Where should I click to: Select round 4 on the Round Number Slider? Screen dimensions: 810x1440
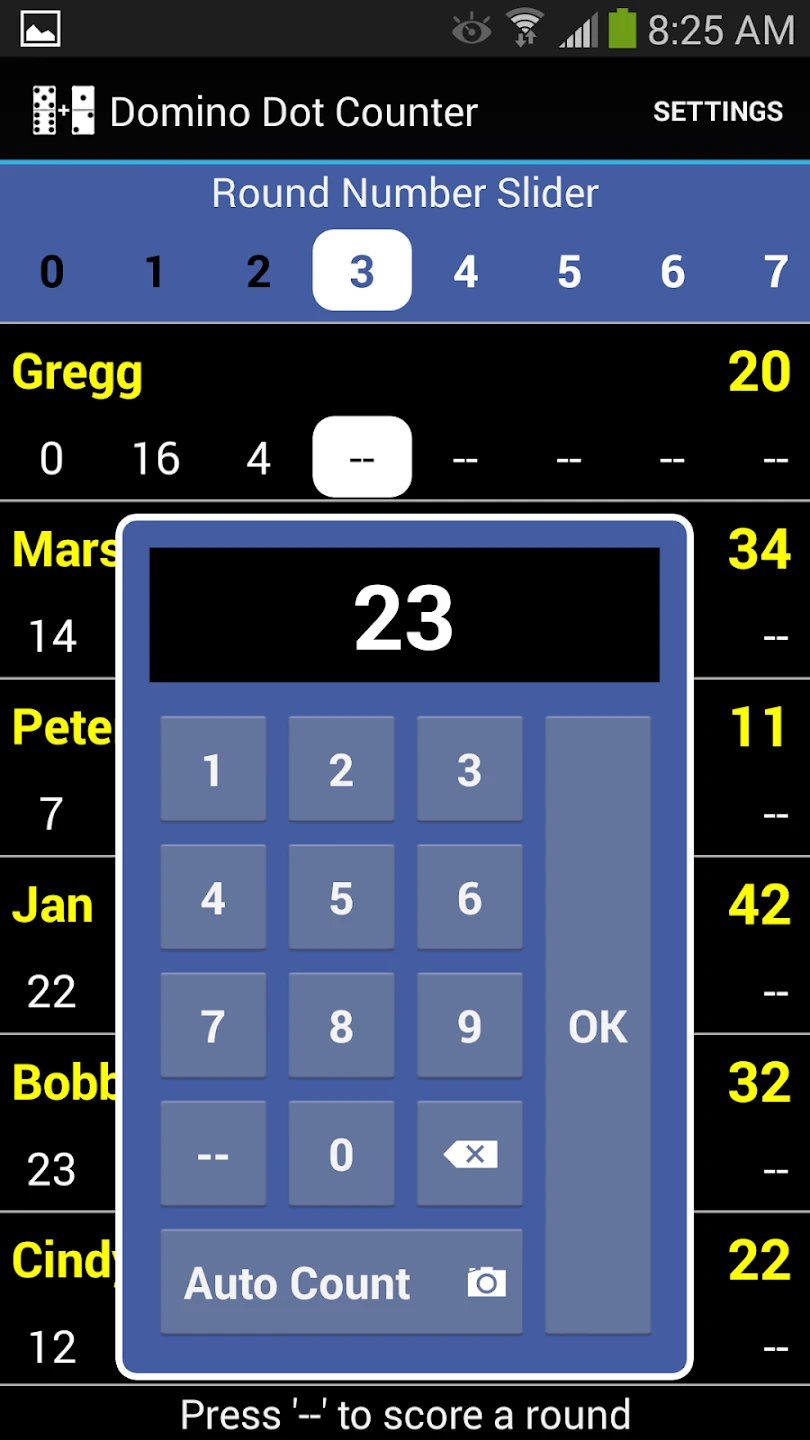pyautogui.click(x=465, y=271)
